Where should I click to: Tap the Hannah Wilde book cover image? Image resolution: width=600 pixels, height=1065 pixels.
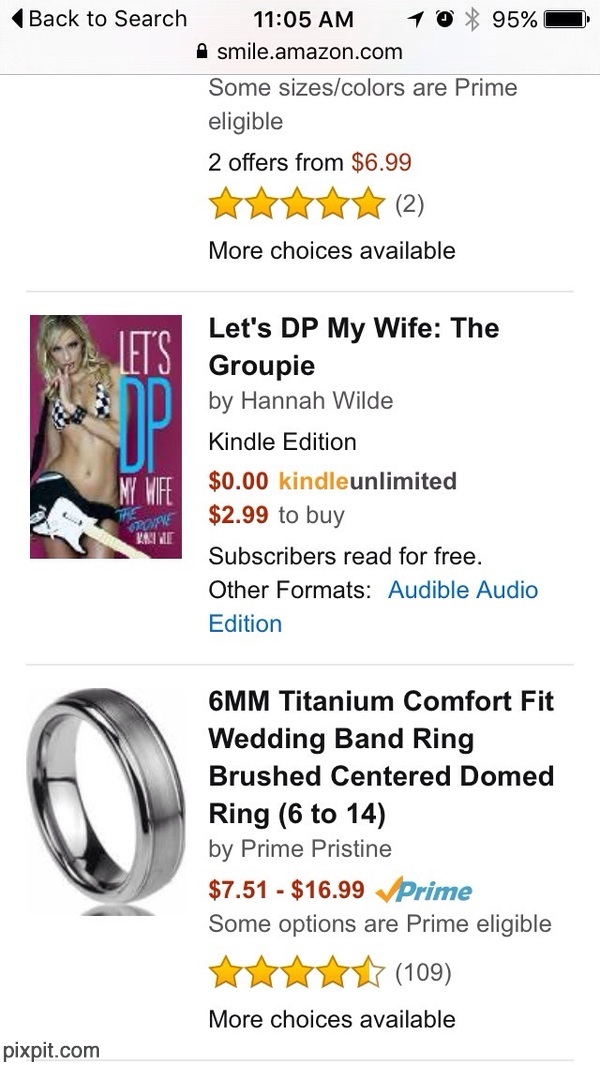coord(106,436)
